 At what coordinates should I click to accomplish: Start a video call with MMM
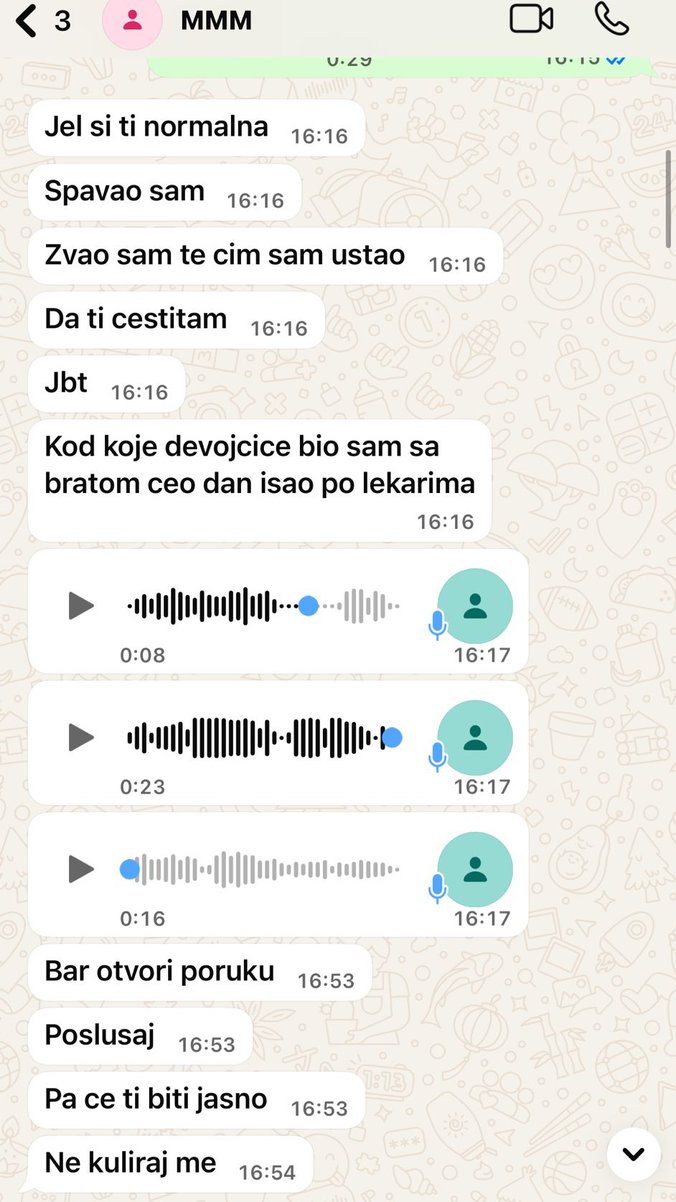click(531, 19)
